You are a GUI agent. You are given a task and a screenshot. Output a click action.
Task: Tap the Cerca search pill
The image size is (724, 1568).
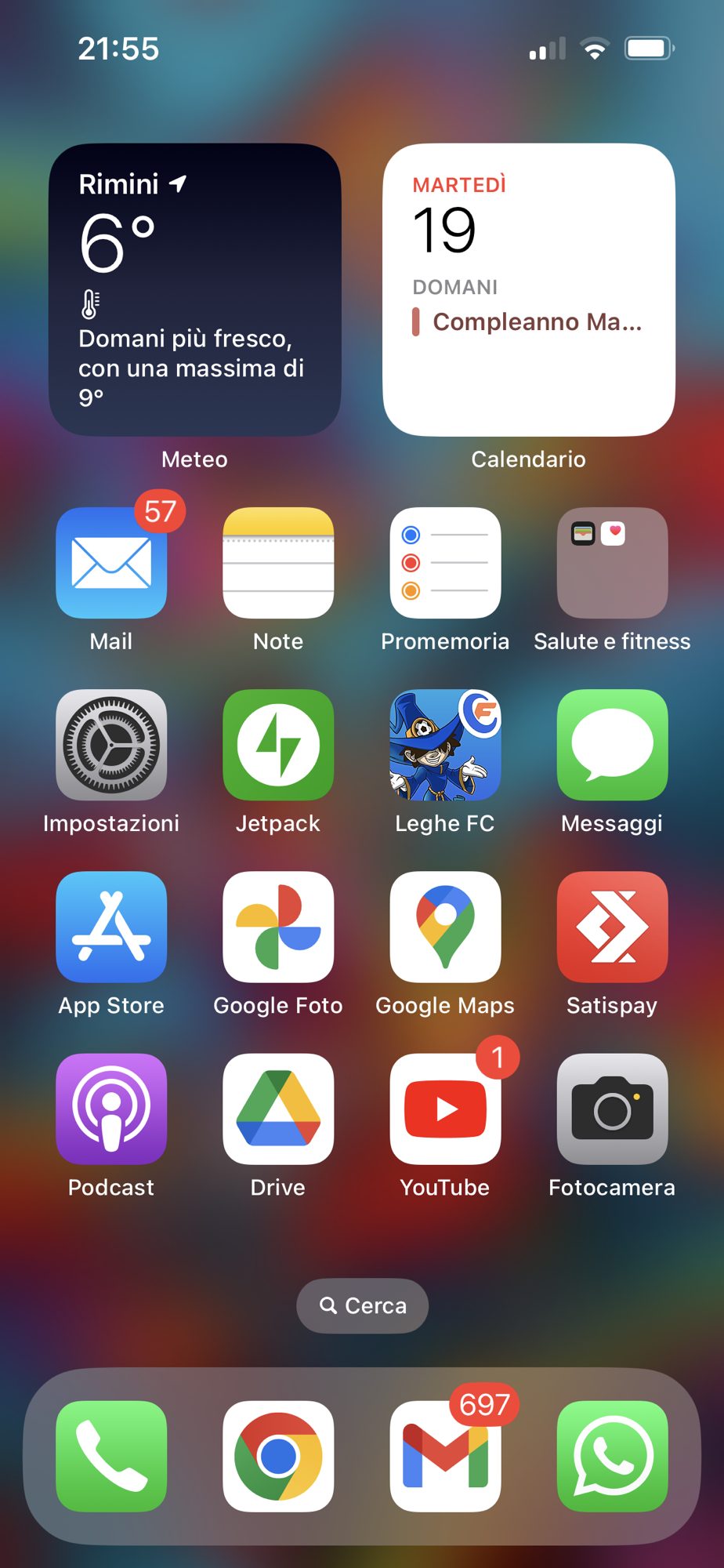click(x=362, y=1305)
